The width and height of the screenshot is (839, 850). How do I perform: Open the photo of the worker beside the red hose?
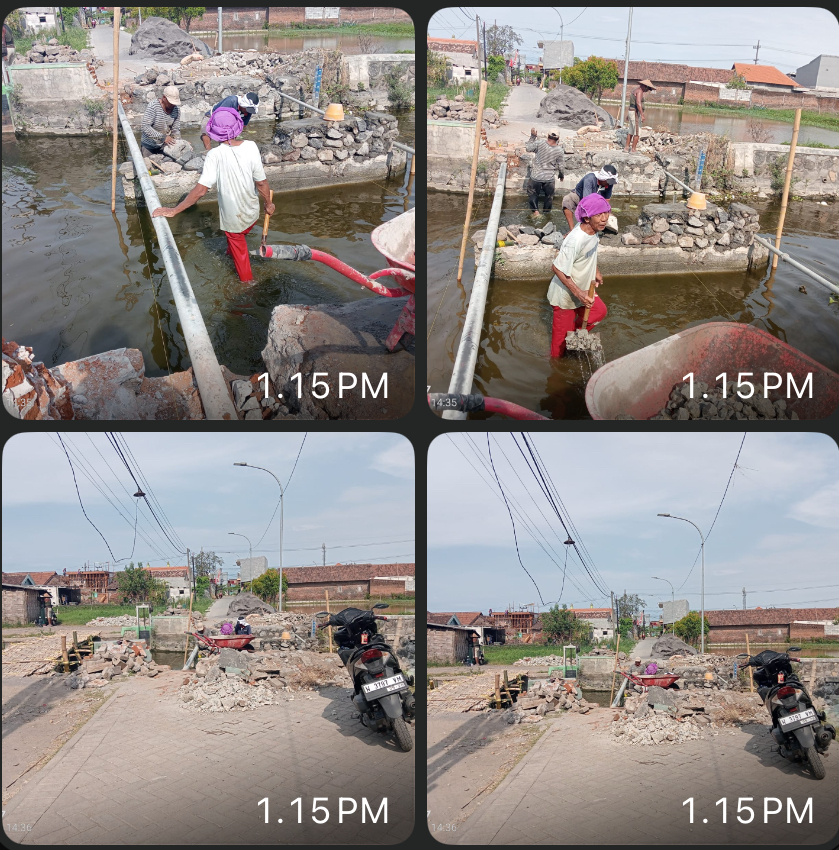point(208,213)
